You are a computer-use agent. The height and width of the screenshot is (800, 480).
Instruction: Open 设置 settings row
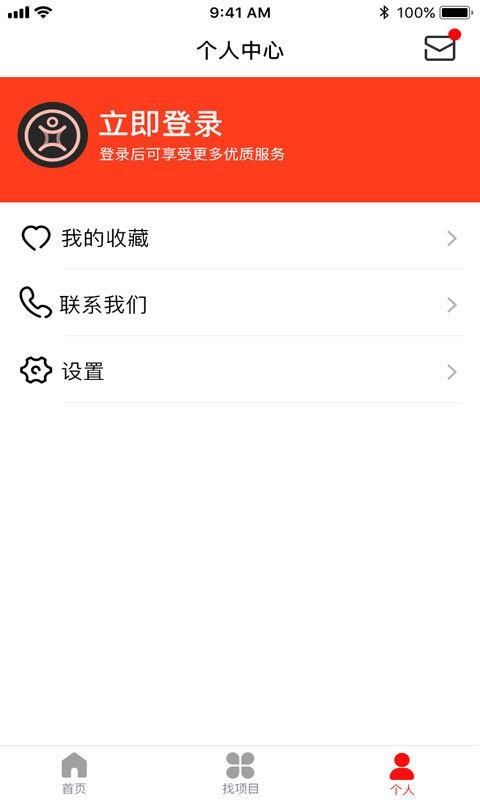[240, 371]
